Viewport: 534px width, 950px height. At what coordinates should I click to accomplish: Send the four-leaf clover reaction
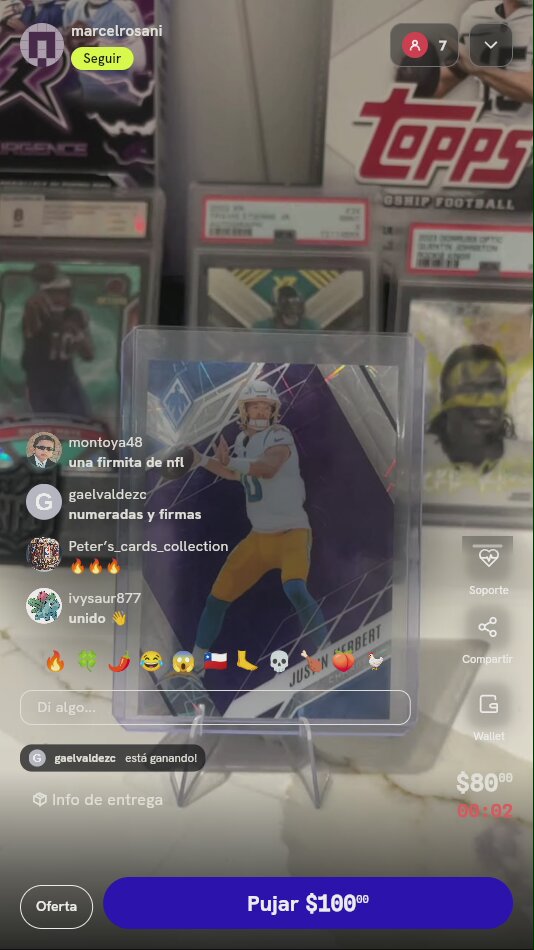point(87,661)
